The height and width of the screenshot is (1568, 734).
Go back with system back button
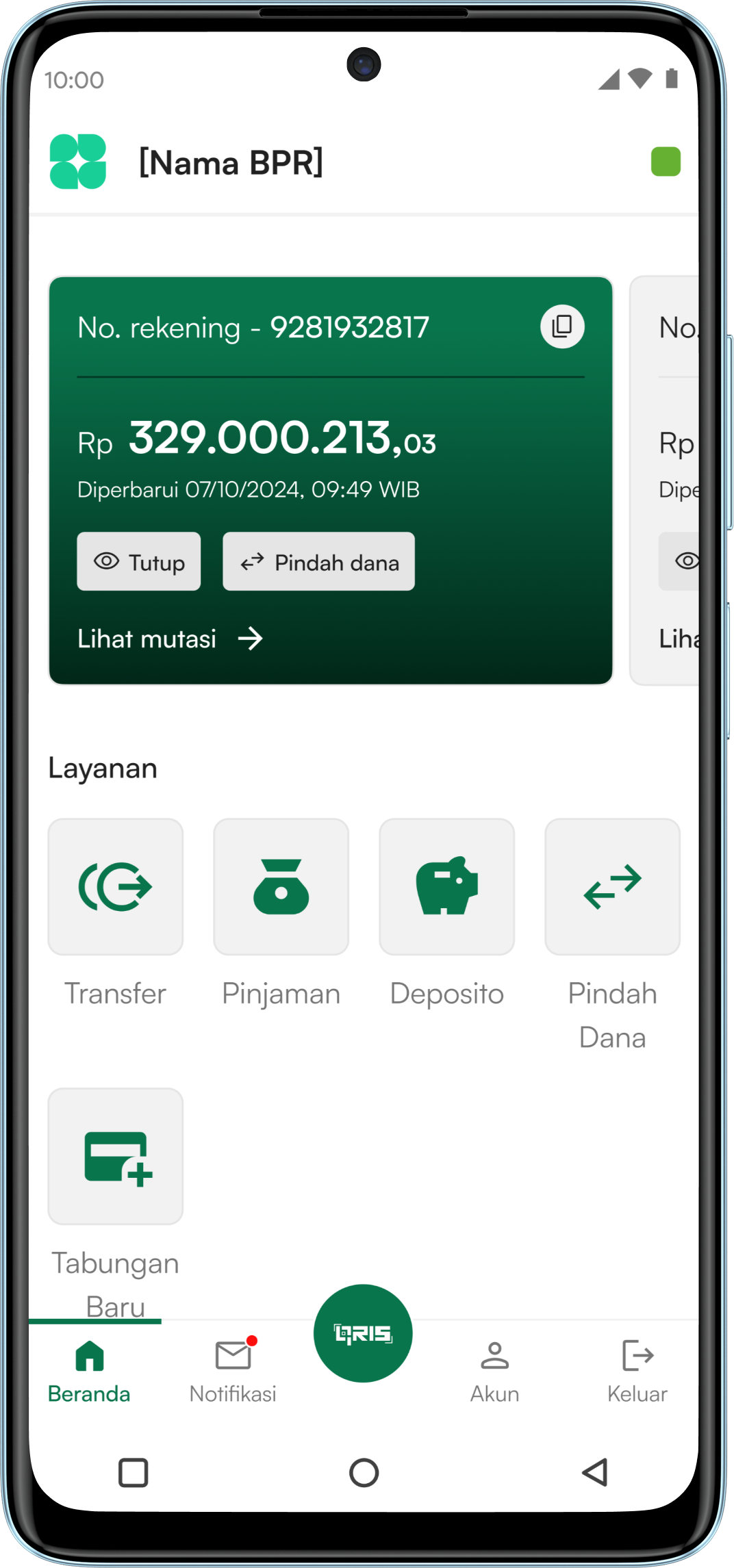(594, 1472)
